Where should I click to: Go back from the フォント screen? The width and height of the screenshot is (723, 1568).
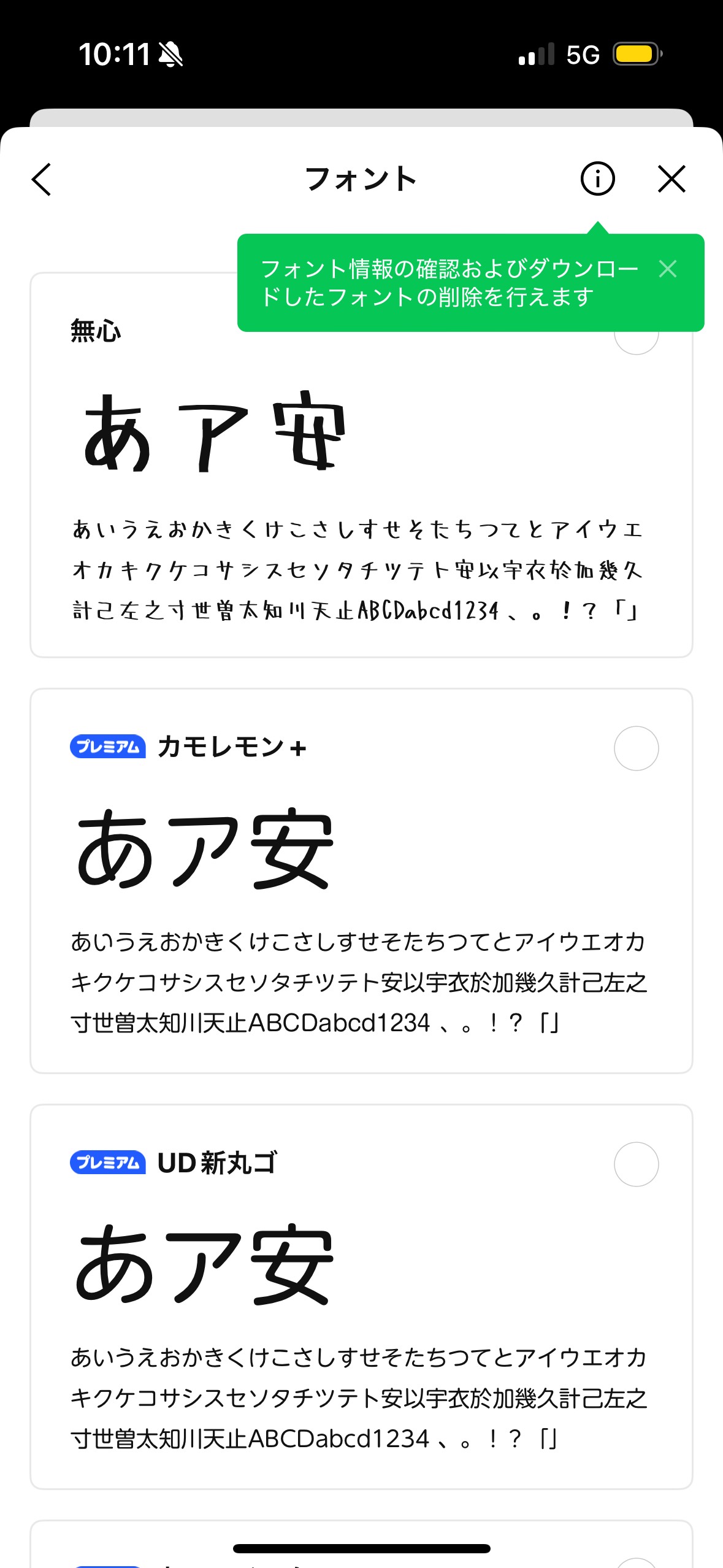coord(42,180)
